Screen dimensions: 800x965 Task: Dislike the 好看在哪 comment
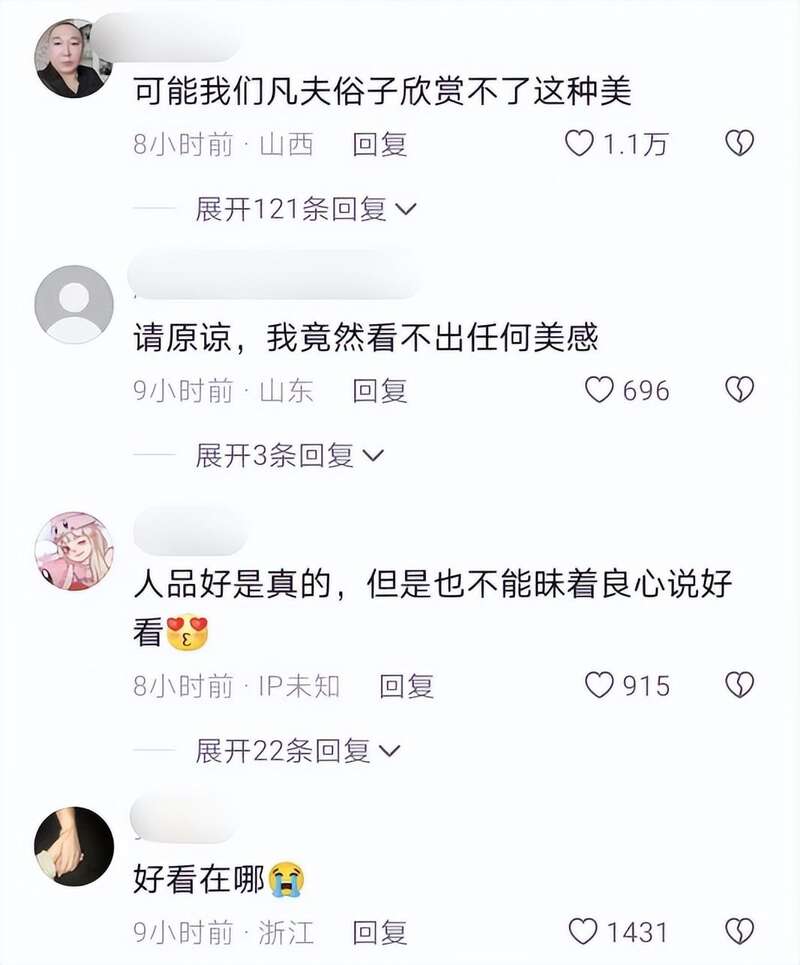click(739, 932)
